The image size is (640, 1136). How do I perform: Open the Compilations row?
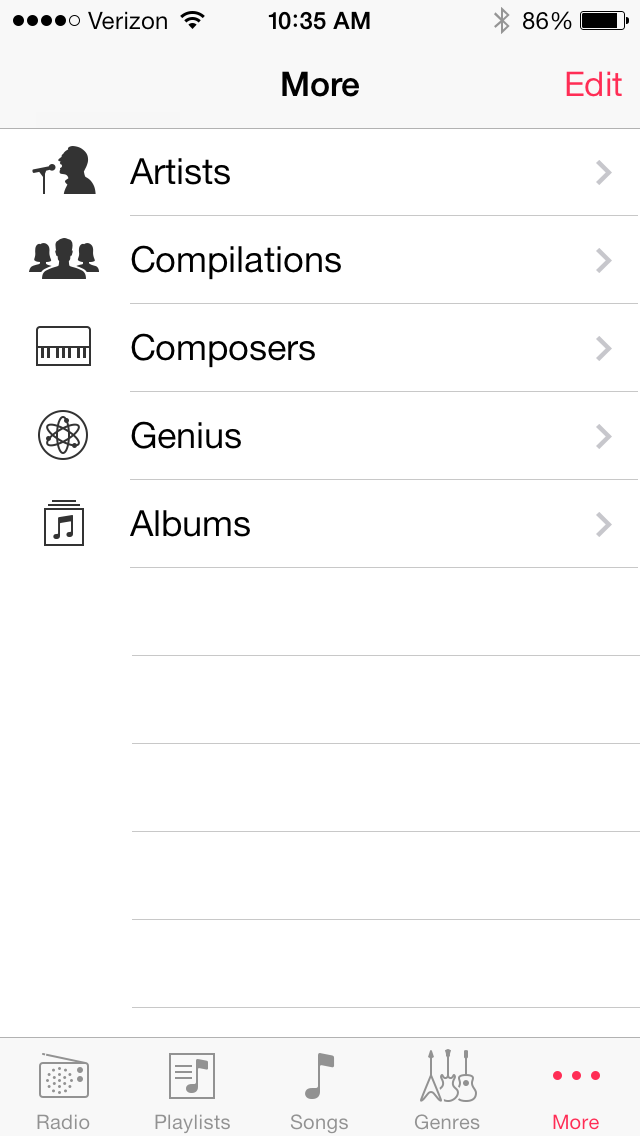click(320, 260)
